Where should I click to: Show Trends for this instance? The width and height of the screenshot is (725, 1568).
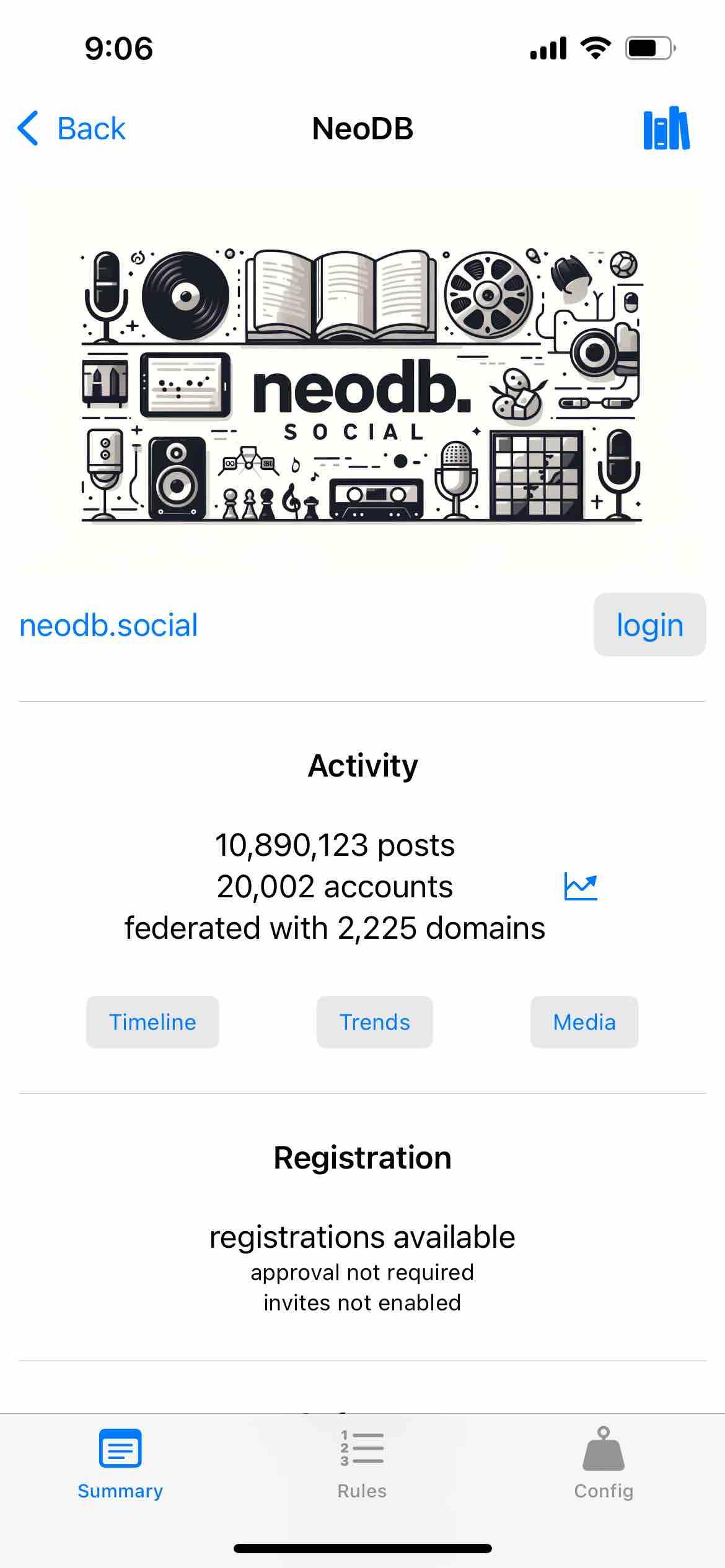click(x=374, y=1022)
